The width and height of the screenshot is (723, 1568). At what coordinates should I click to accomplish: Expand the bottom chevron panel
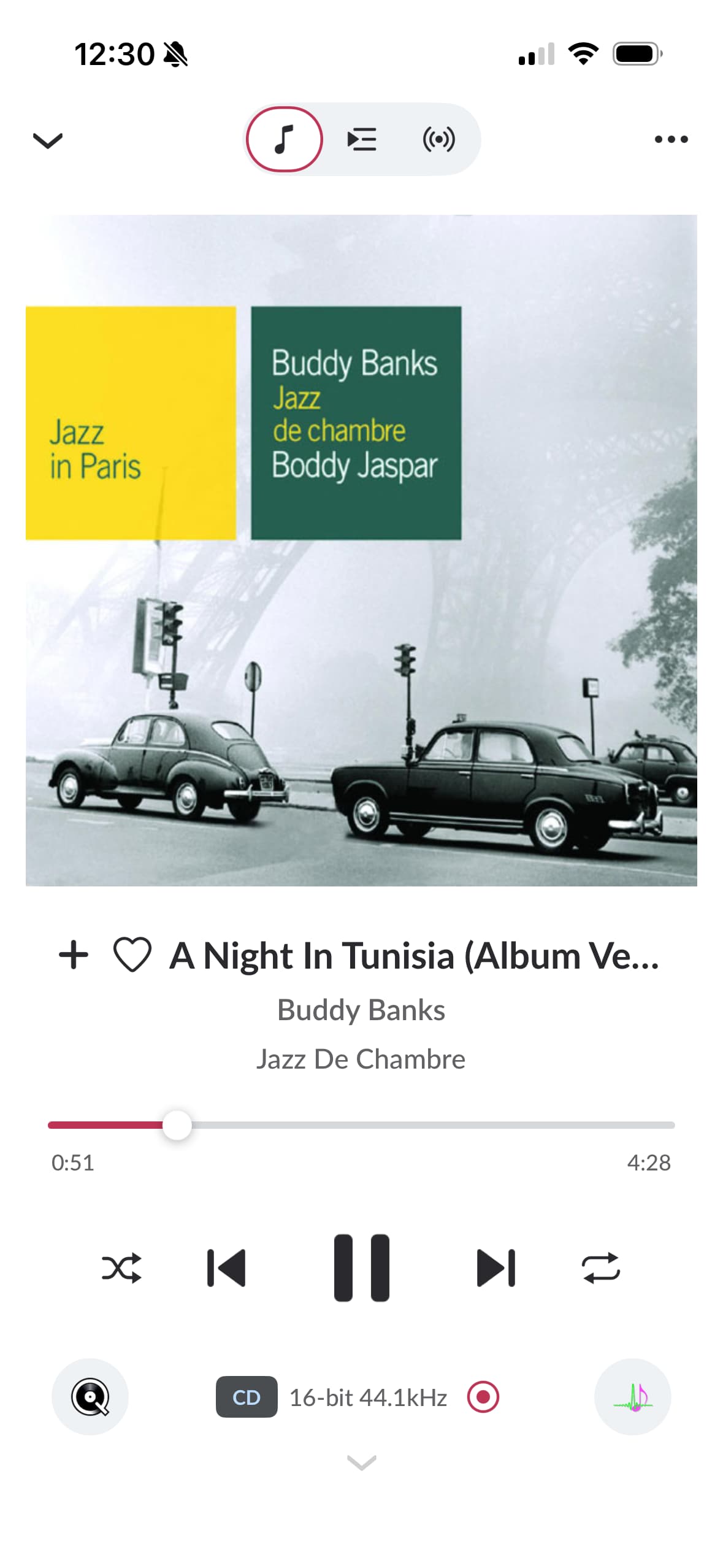click(x=361, y=1462)
